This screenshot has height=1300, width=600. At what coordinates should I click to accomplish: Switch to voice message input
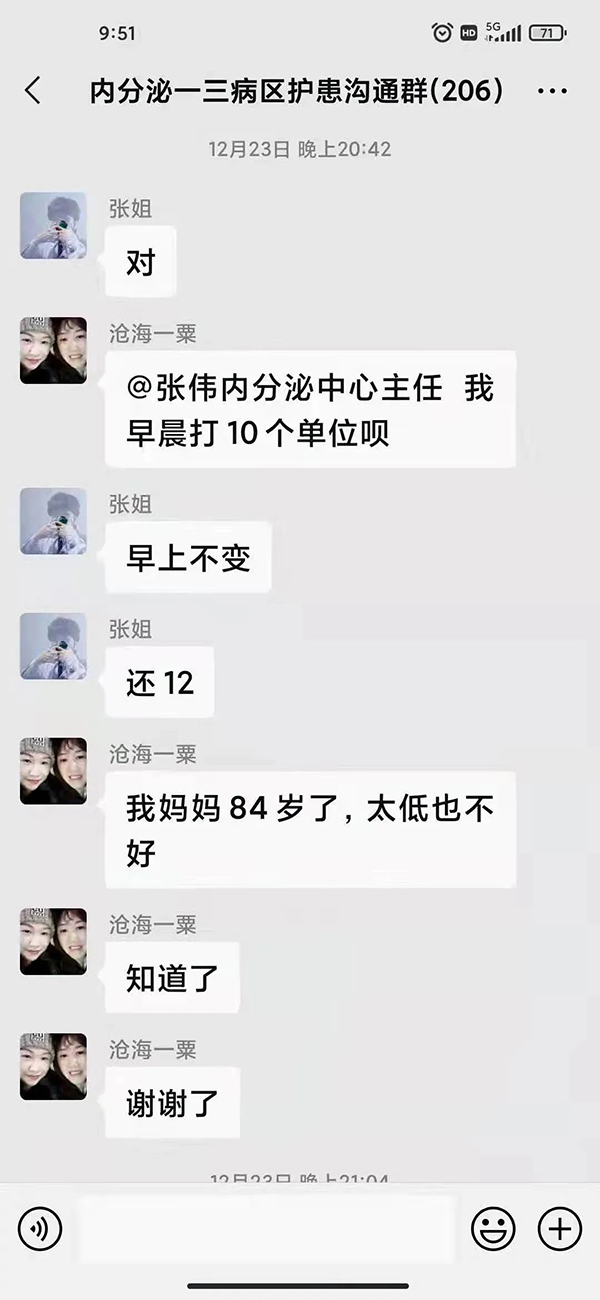click(x=40, y=1229)
